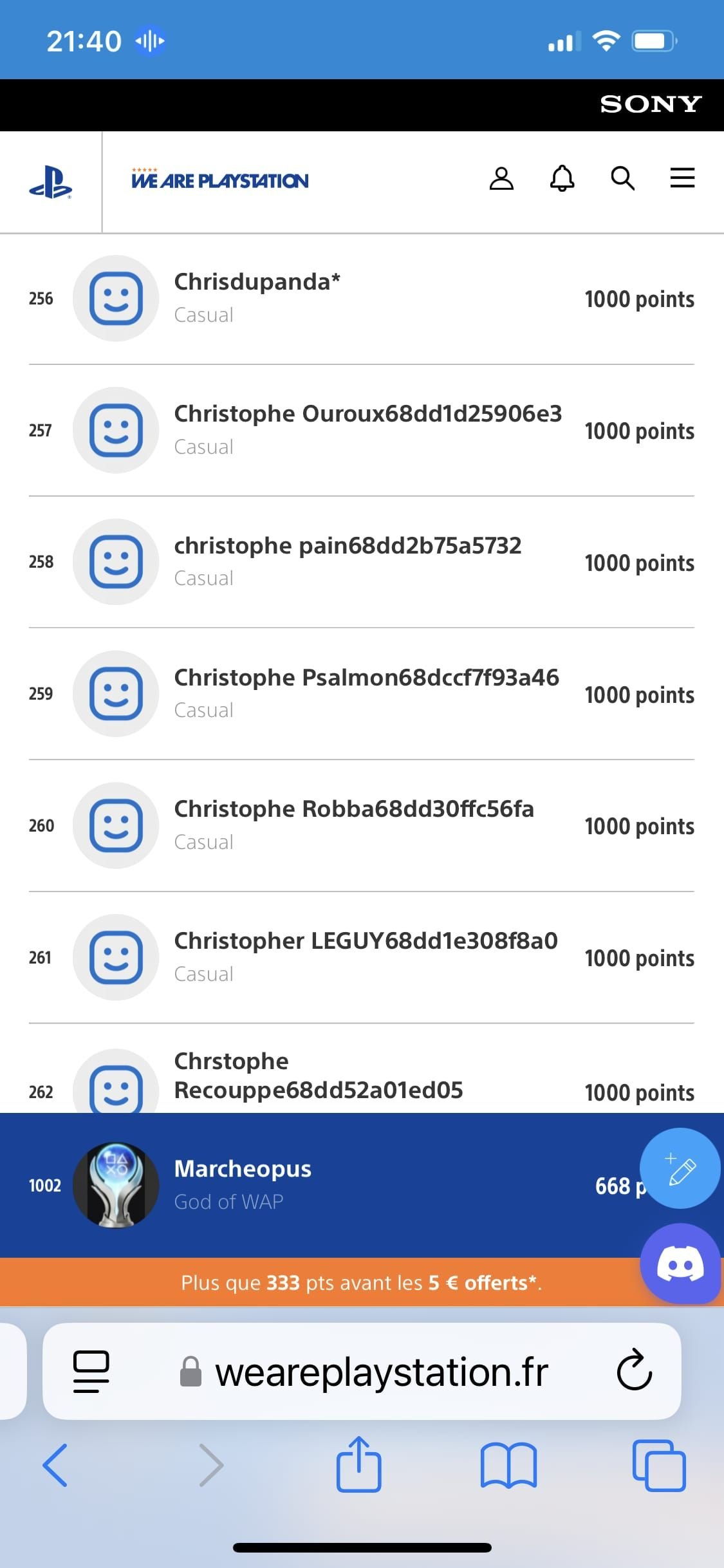The height and width of the screenshot is (1568, 724).
Task: Open the user account icon
Action: click(501, 178)
